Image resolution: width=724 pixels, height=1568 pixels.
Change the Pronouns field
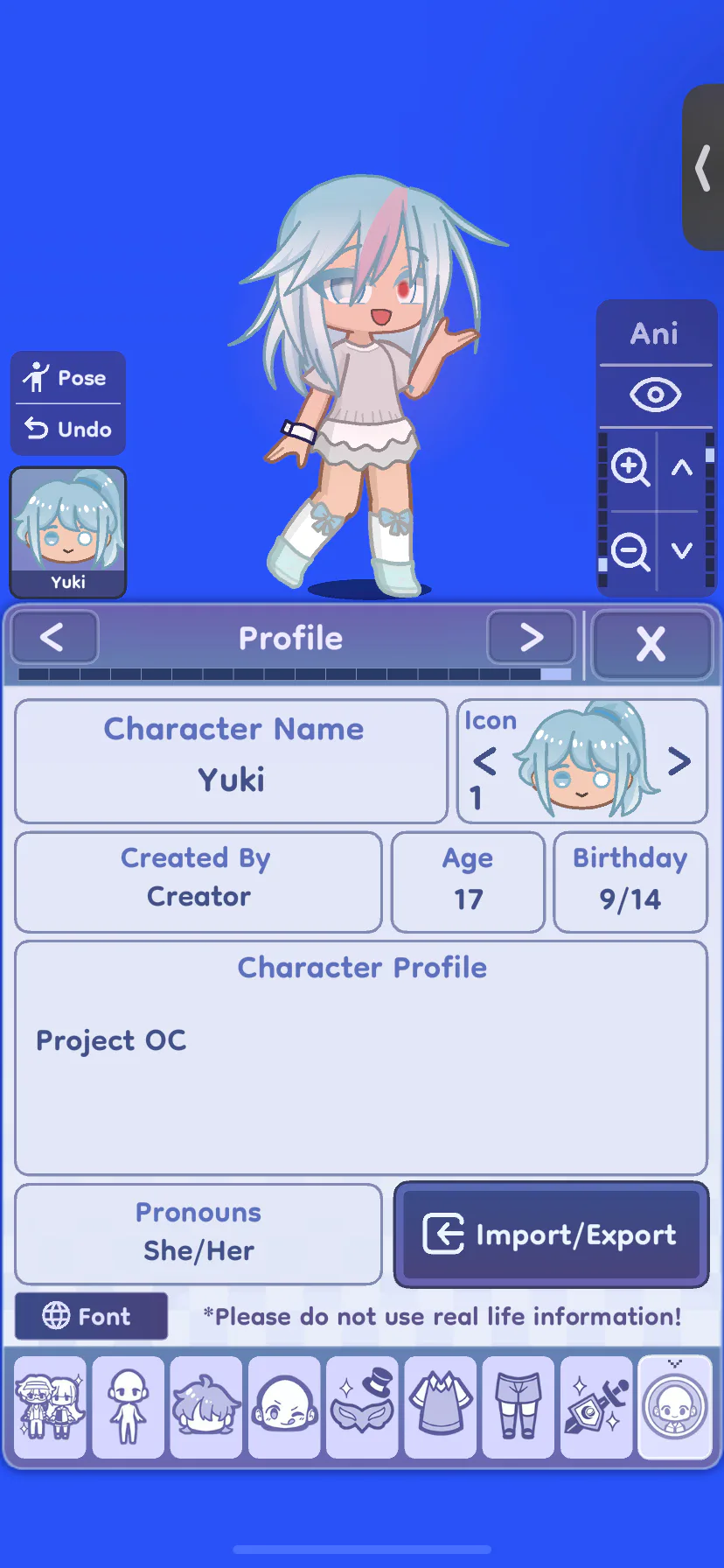(x=198, y=1234)
